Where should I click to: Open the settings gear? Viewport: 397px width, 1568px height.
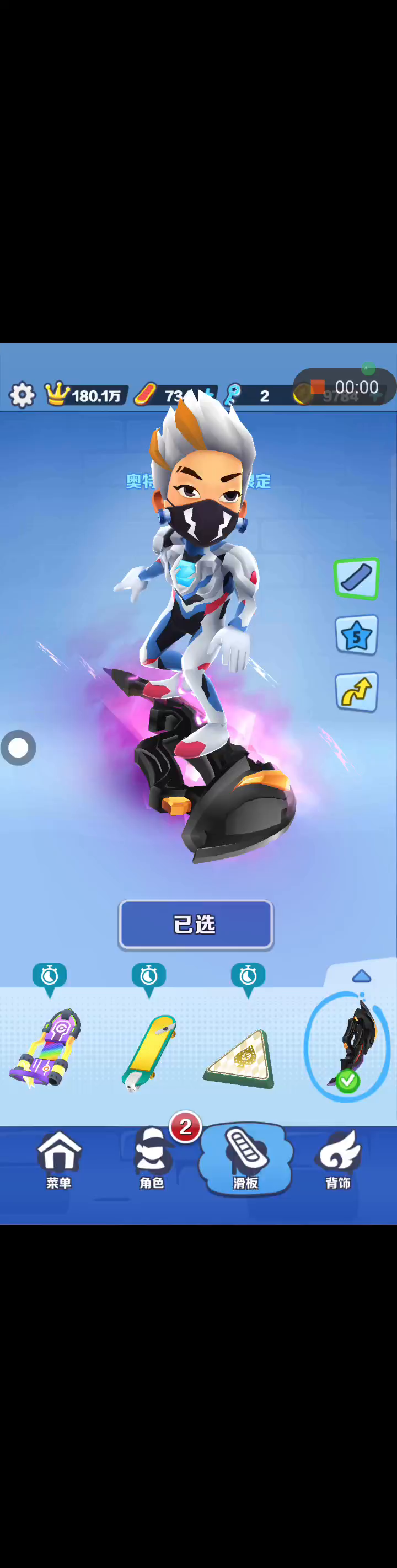(22, 395)
